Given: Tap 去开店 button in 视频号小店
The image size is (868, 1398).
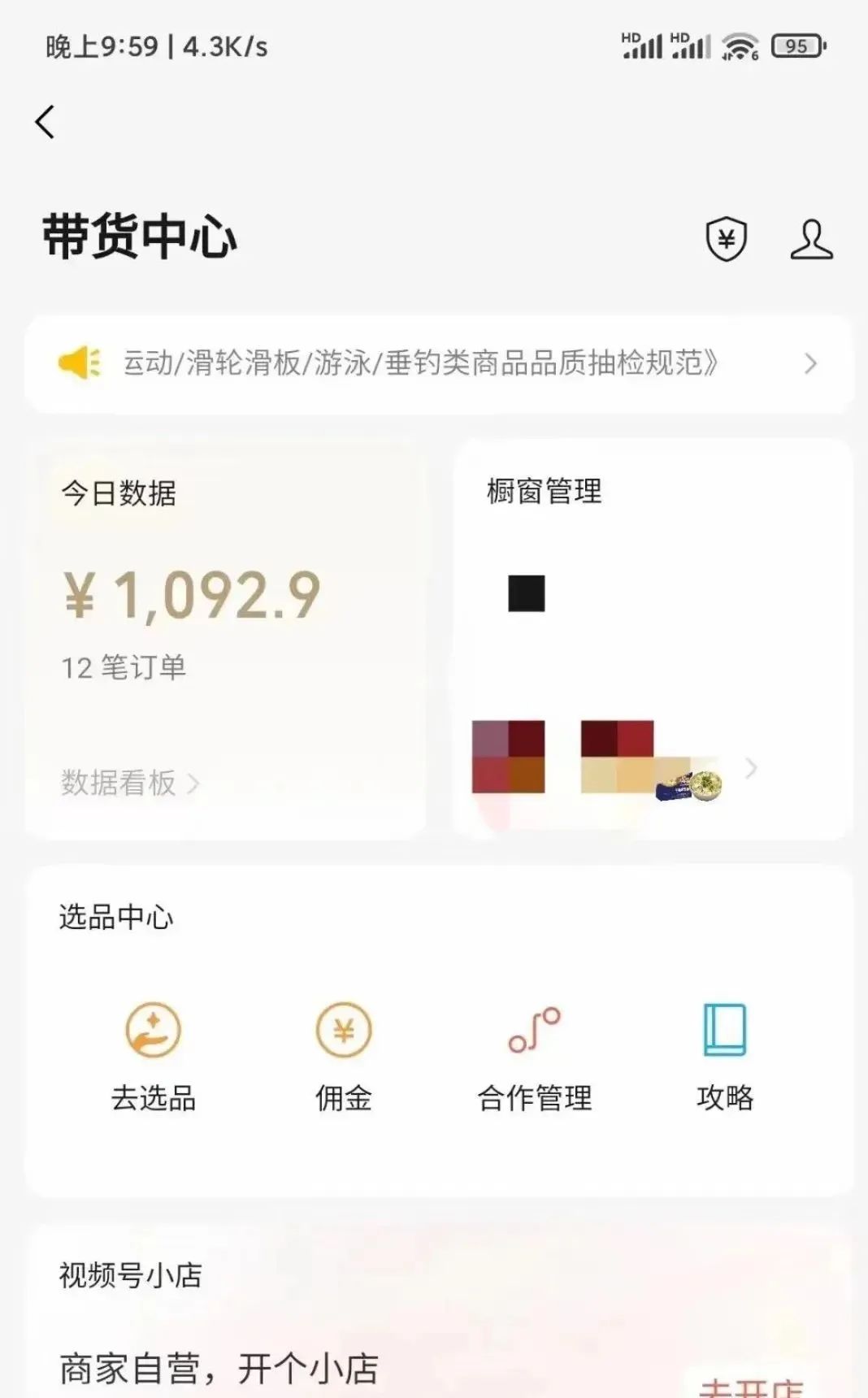Looking at the screenshot, I should pos(752,1385).
